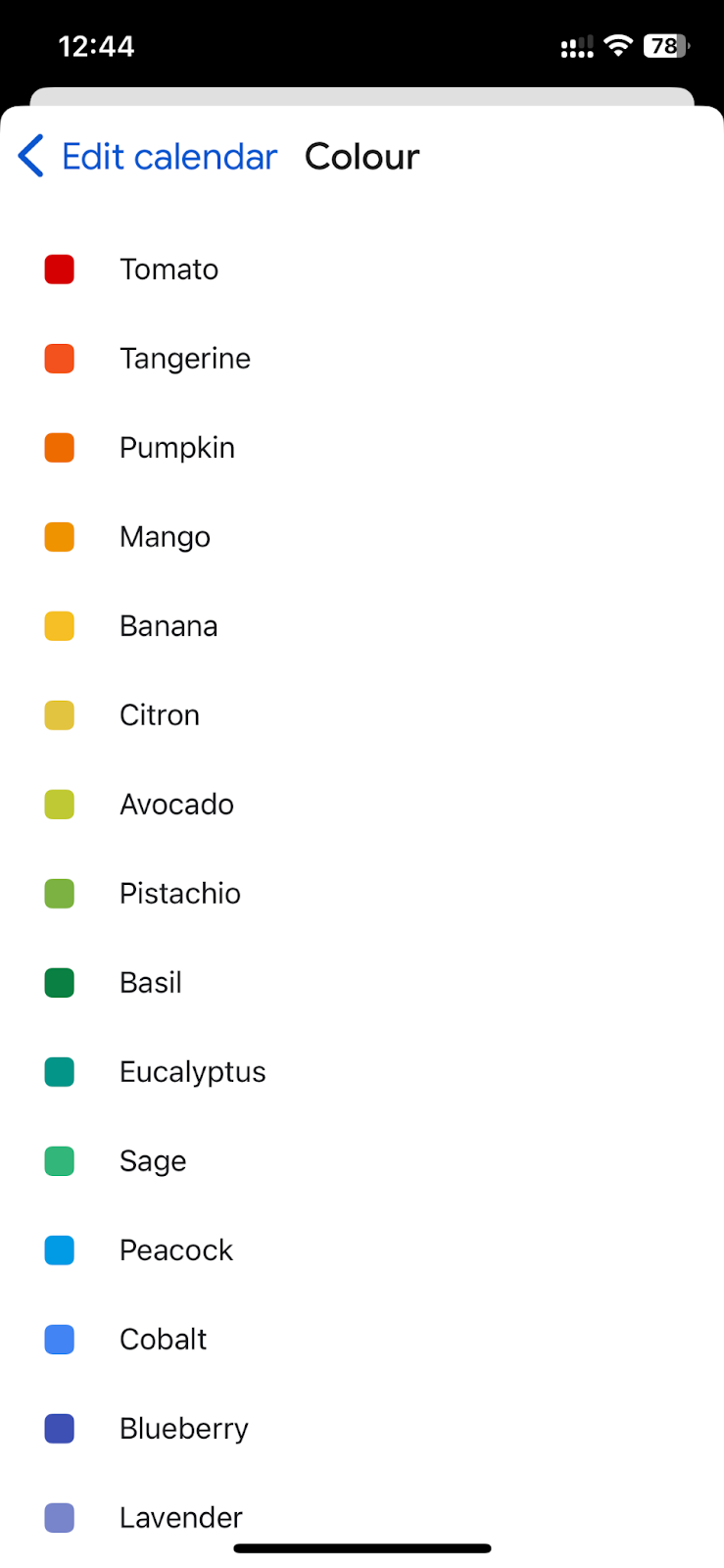Pick Avocado from the colour list
This screenshot has width=724, height=1568.
(362, 805)
